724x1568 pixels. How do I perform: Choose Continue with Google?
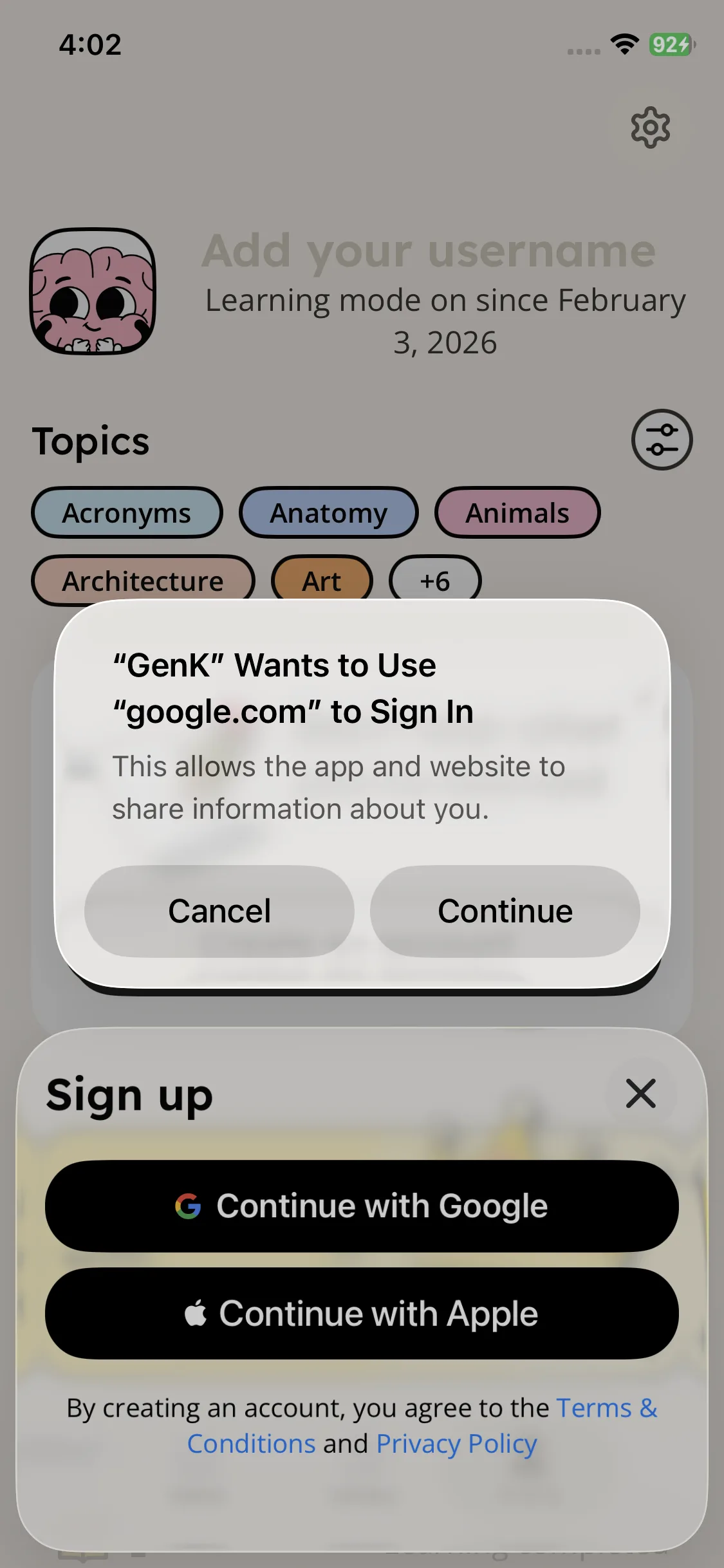362,1206
